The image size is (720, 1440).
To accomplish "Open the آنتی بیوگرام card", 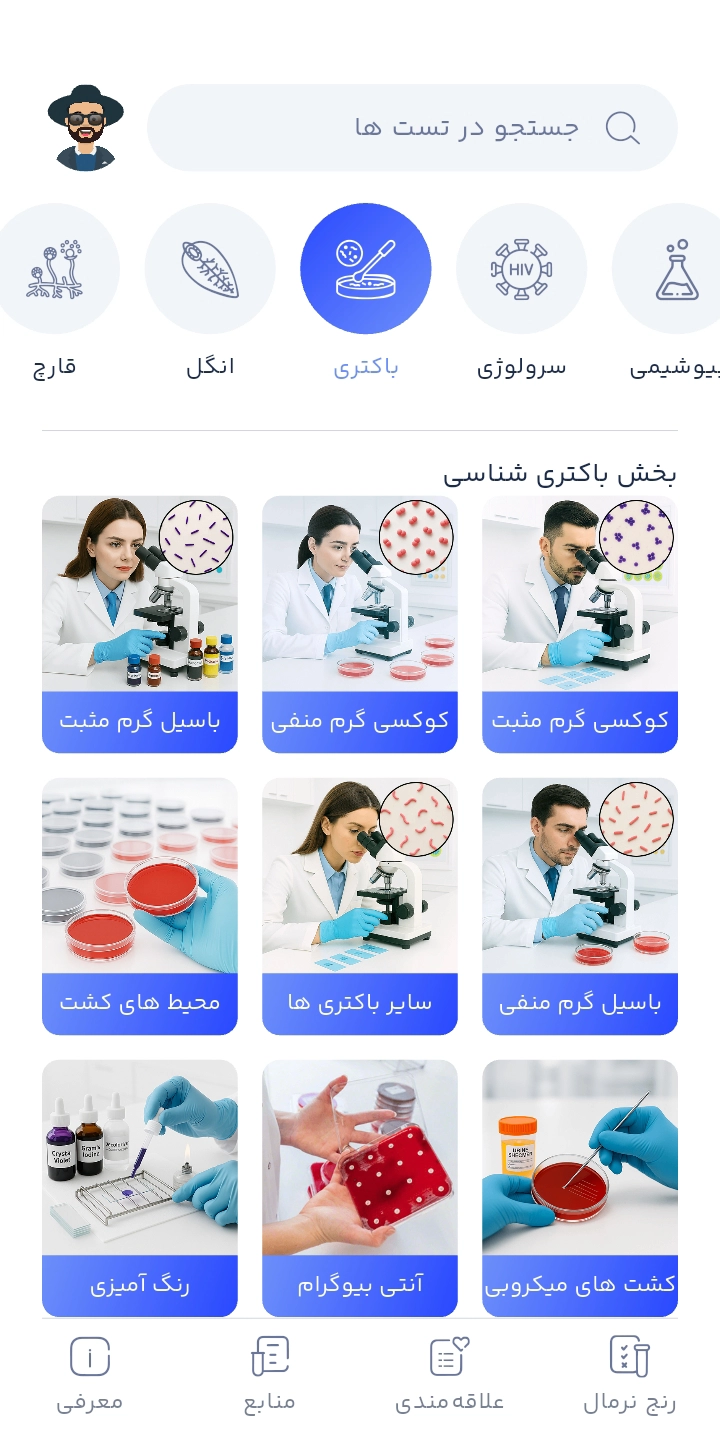I will click(360, 1185).
